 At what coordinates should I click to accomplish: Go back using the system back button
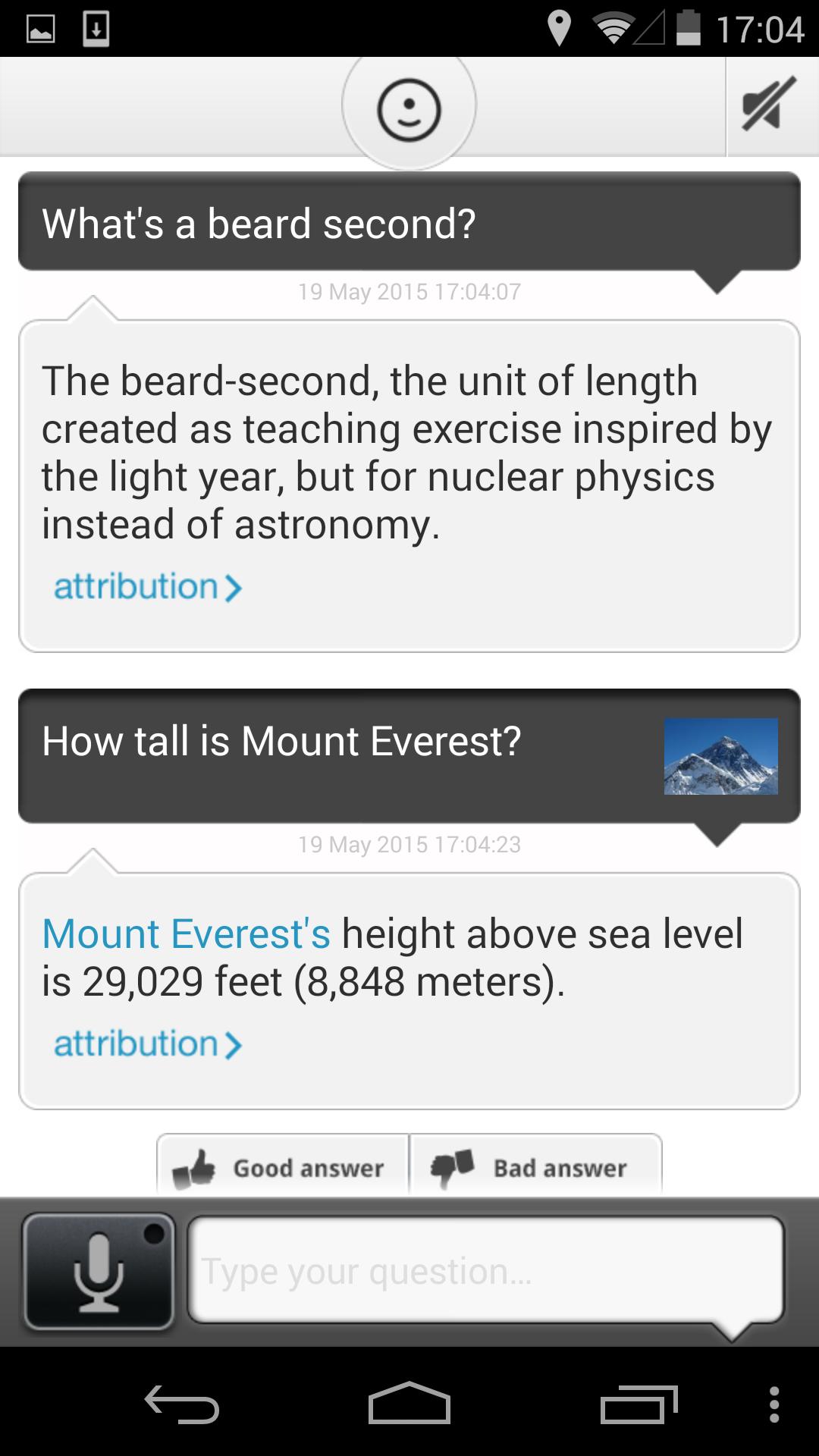[182, 1404]
